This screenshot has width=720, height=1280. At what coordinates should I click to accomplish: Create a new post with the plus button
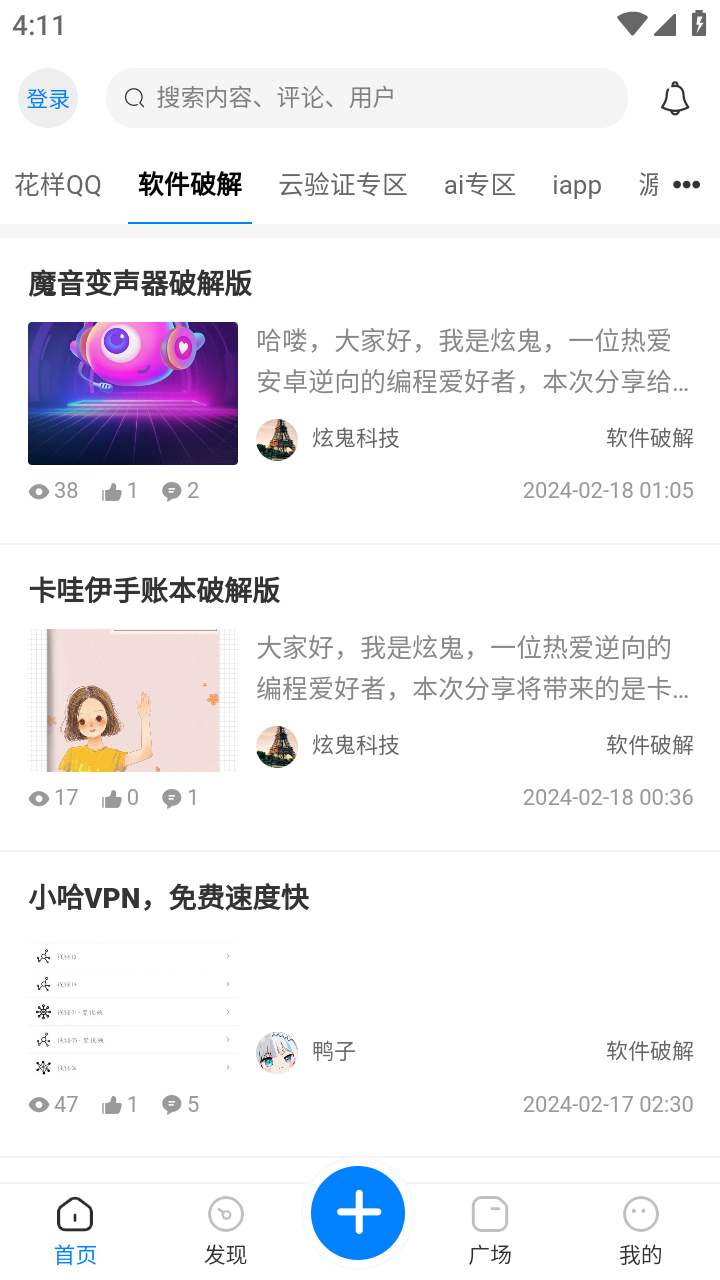tap(358, 1212)
